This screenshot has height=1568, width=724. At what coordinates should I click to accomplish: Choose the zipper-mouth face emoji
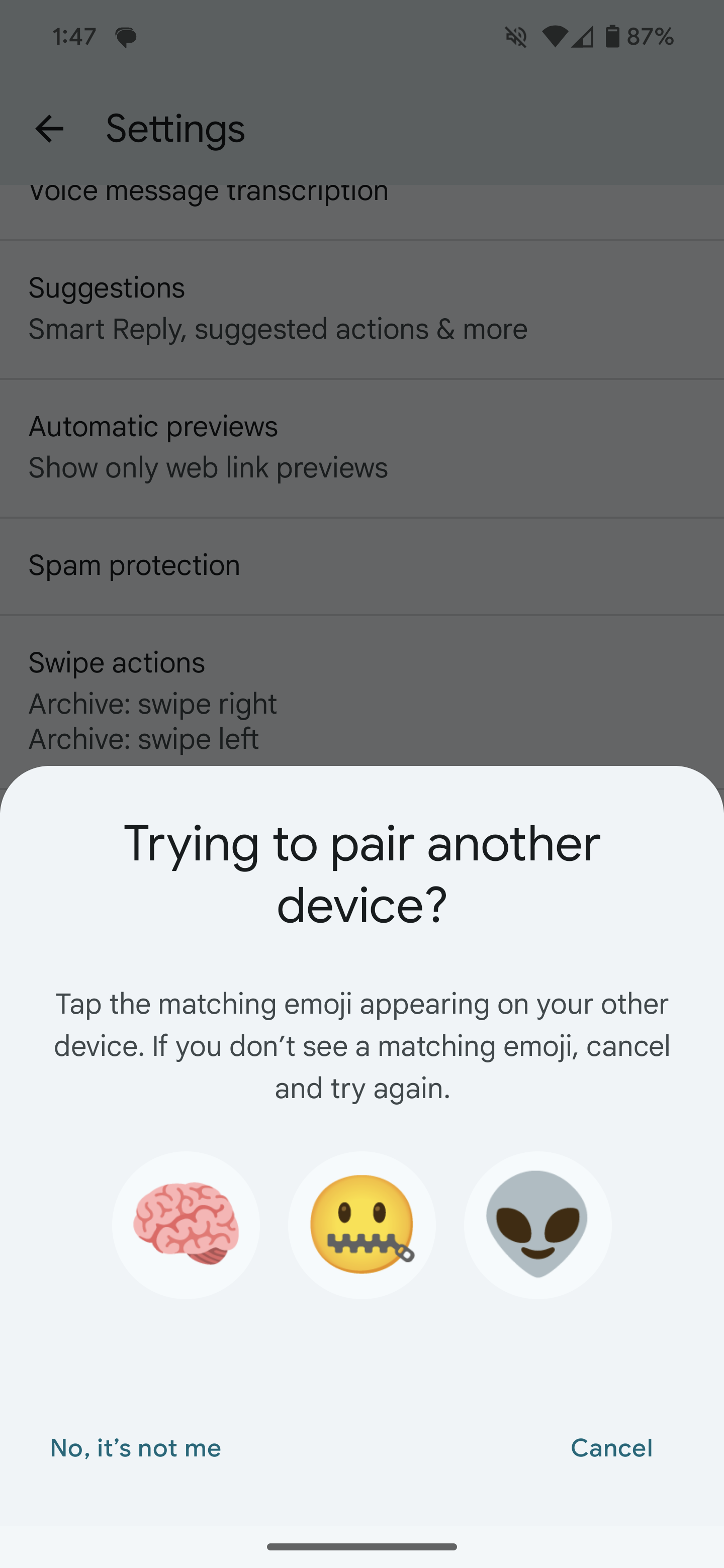(x=361, y=1225)
